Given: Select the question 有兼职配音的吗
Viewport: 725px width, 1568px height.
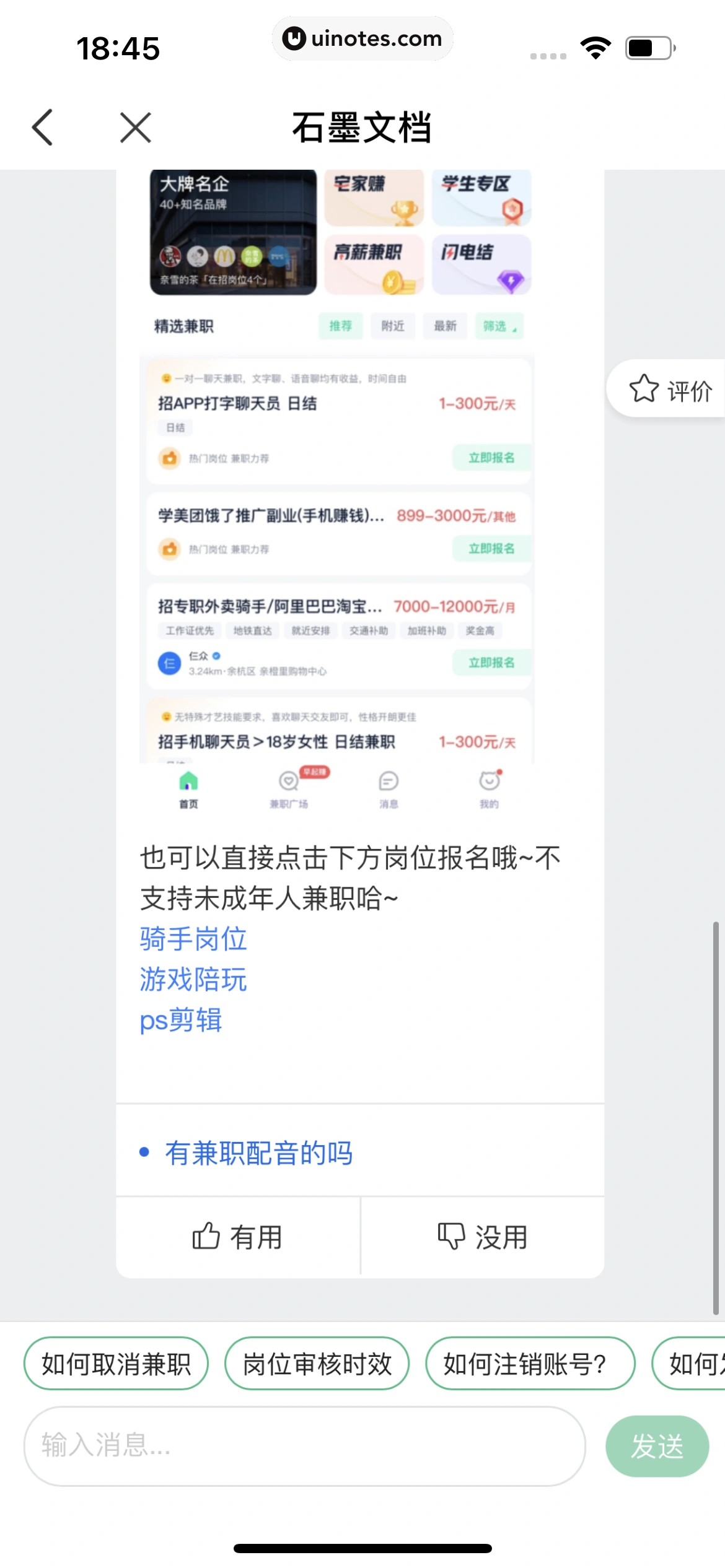Looking at the screenshot, I should click(258, 1153).
